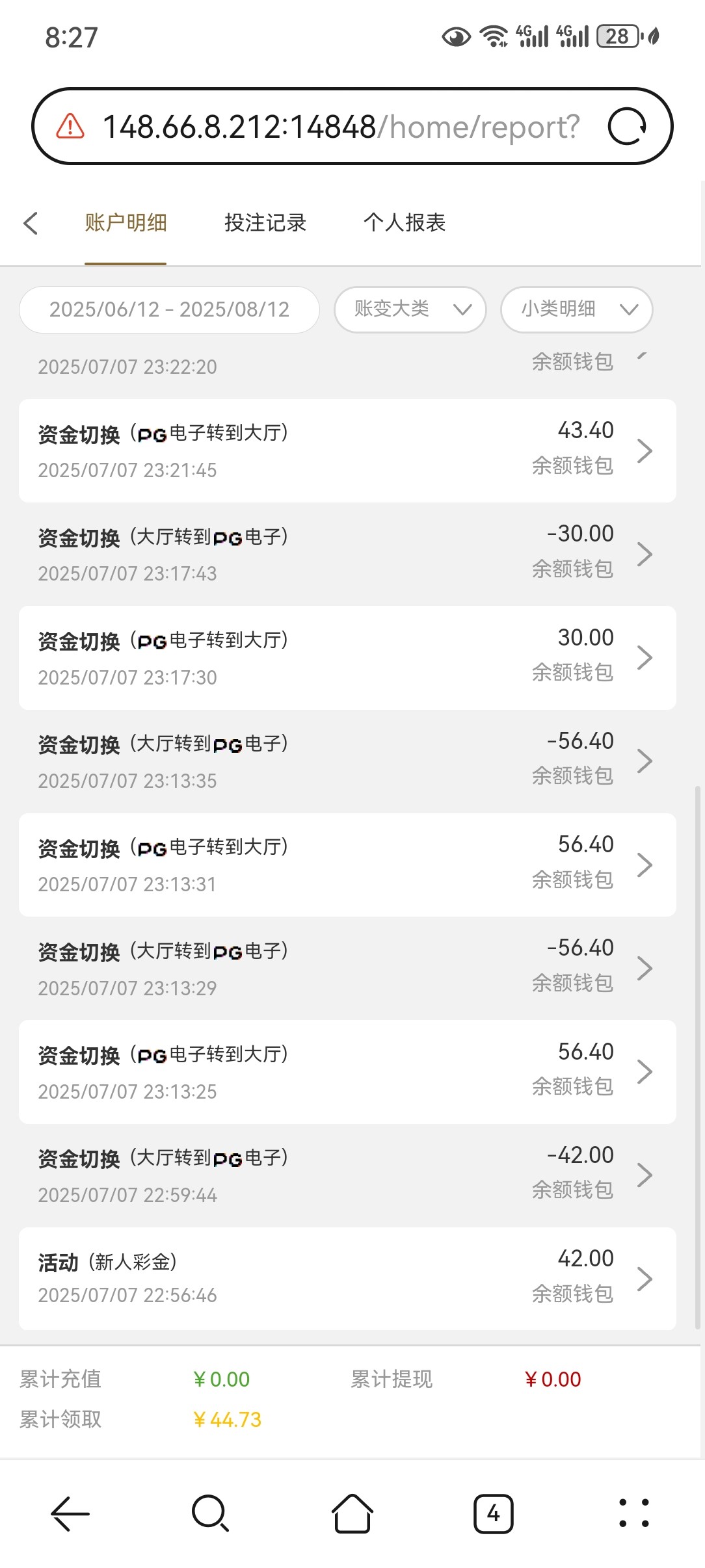Open the 账变大类 filter dropdown
Screen dimensions: 705x1568
pos(409,309)
